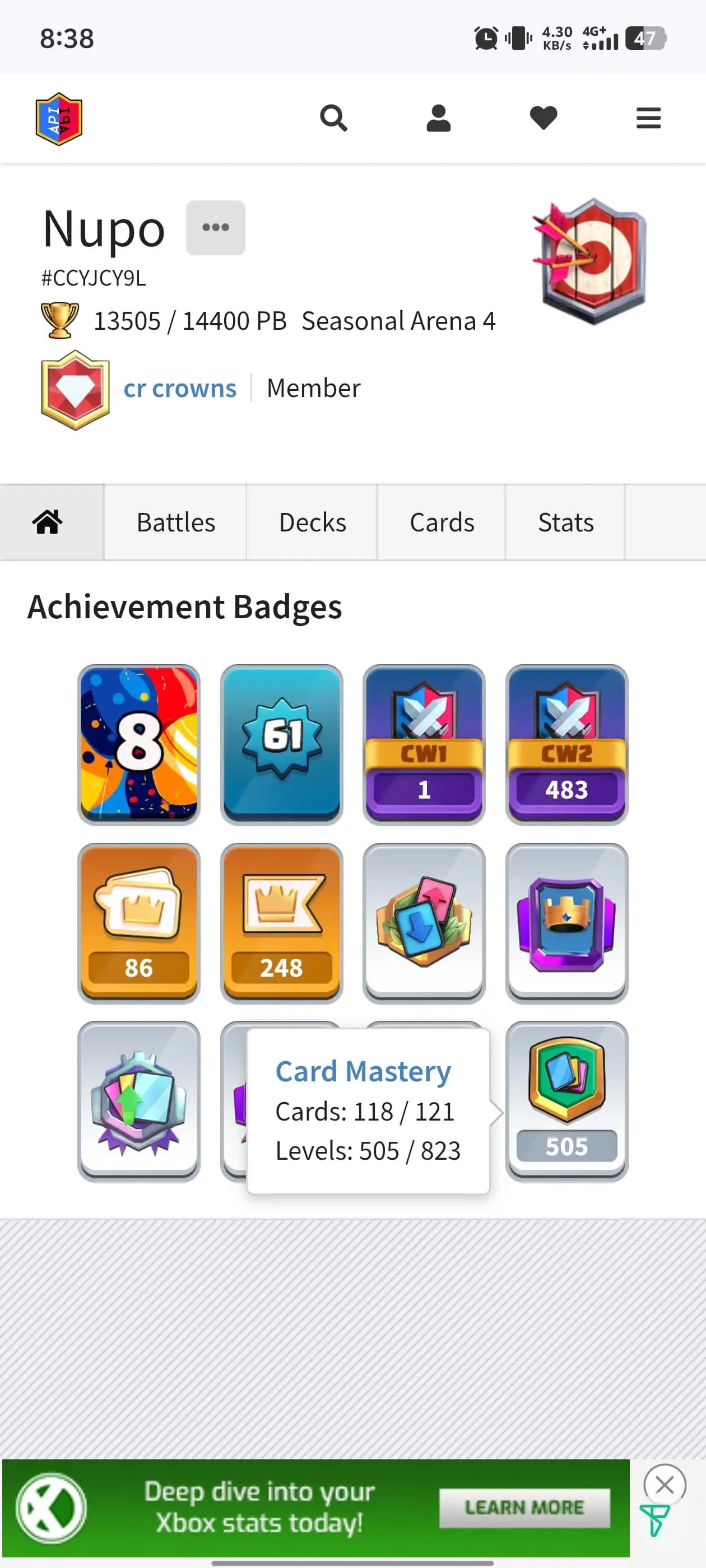Switch to the Cards tab
Viewport: 706px width, 1568px height.
pos(442,522)
